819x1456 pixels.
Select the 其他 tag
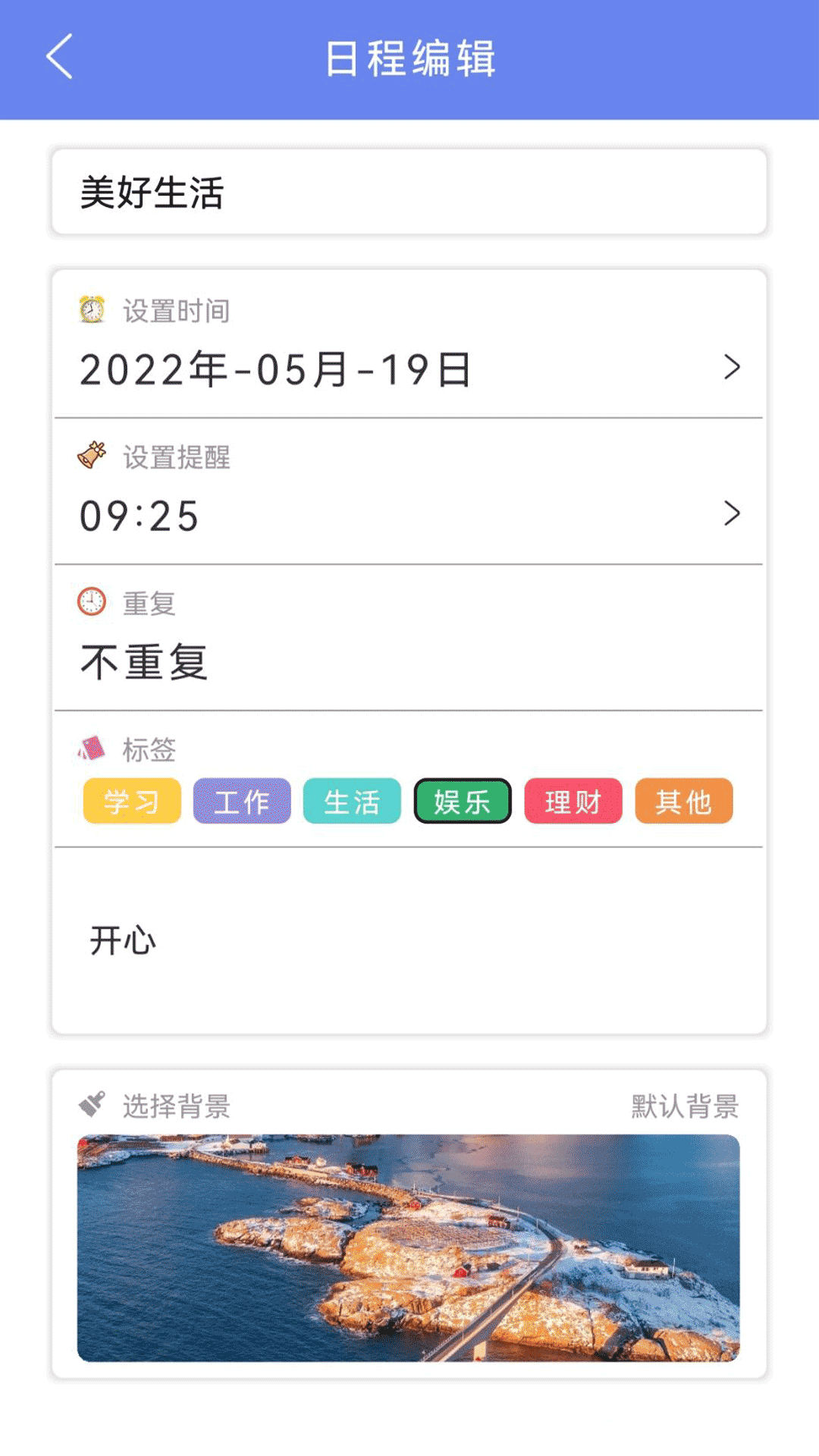pos(682,801)
